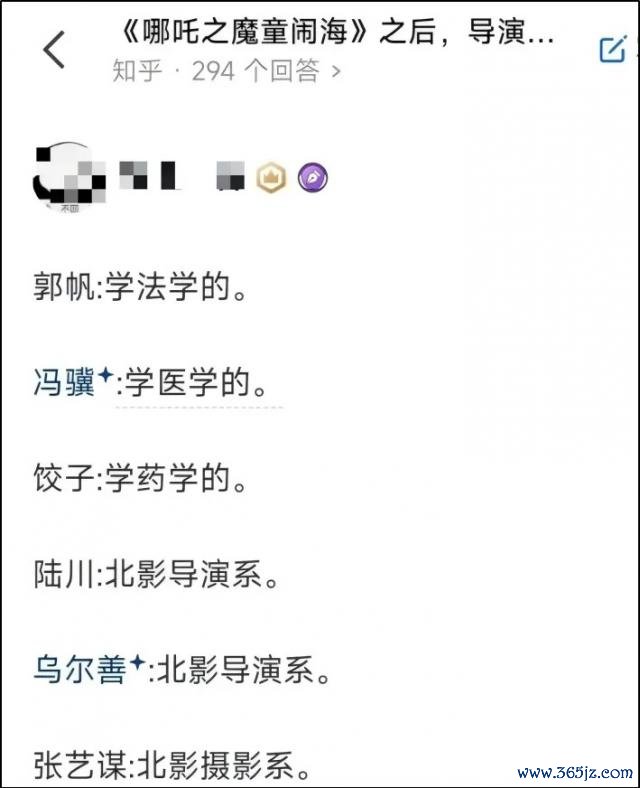Open the 冯骥 highlighted link
This screenshot has height=788, width=640.
pos(66,384)
